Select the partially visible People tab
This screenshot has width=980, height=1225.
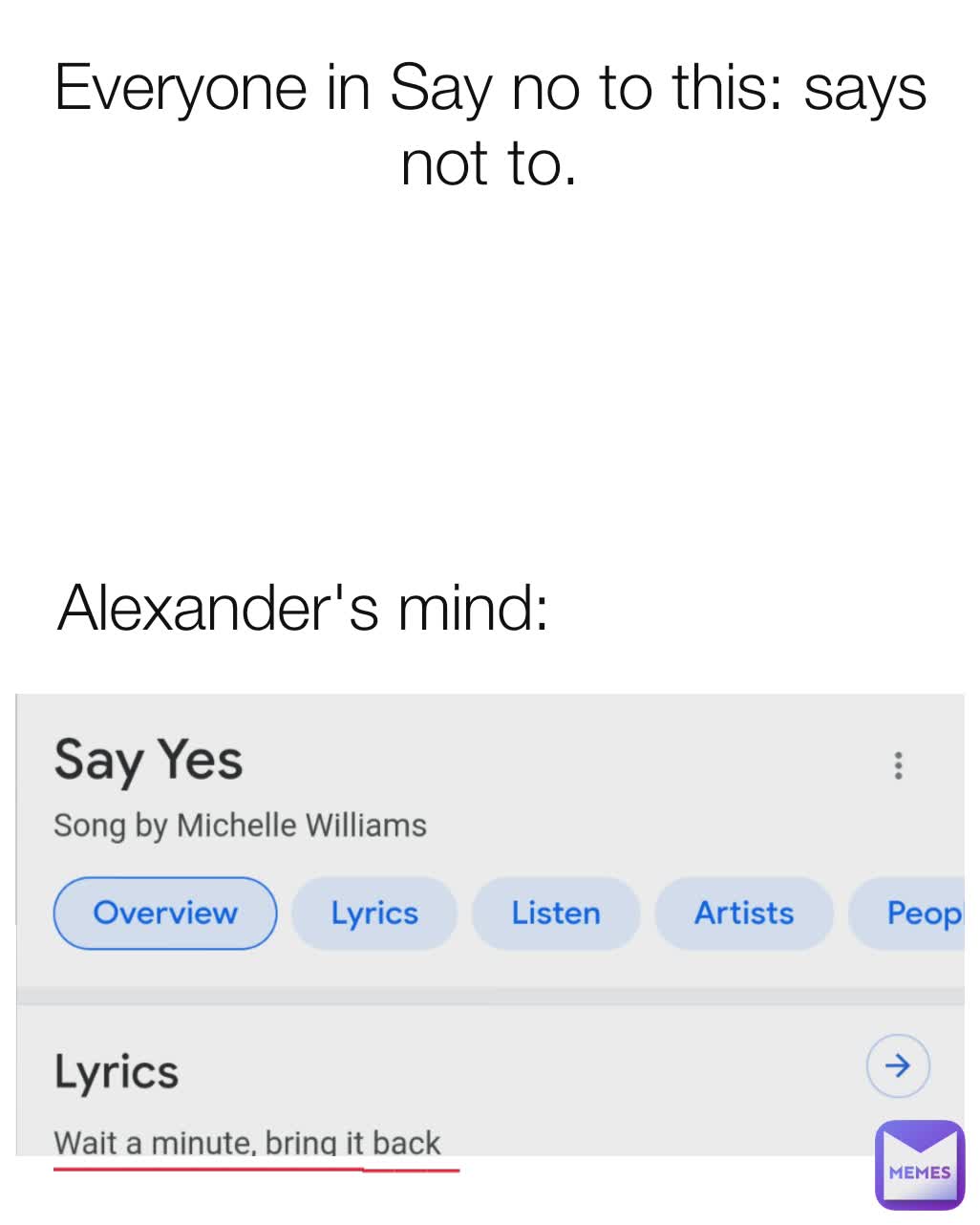pyautogui.click(x=922, y=913)
